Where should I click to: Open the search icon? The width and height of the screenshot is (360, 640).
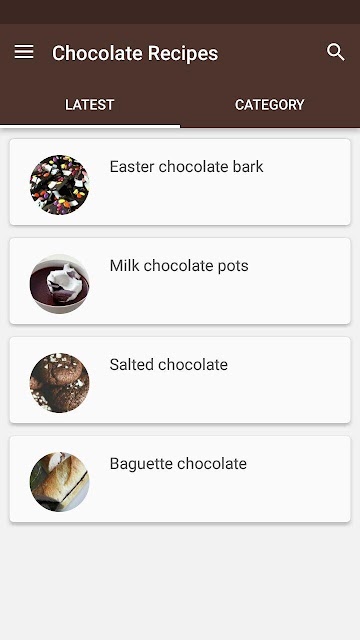[336, 53]
